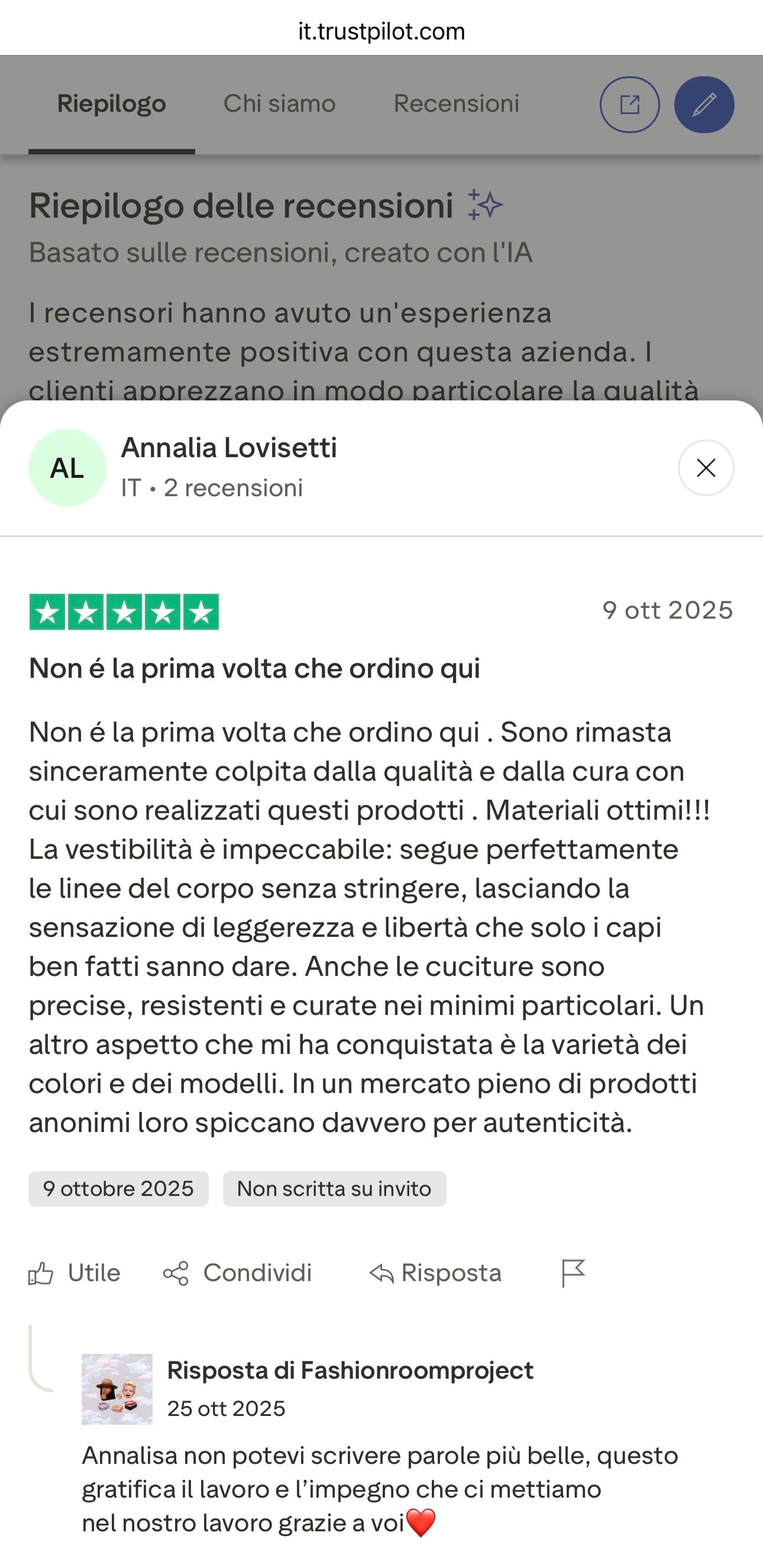
Task: Close the review detail sheet
Action: (705, 467)
